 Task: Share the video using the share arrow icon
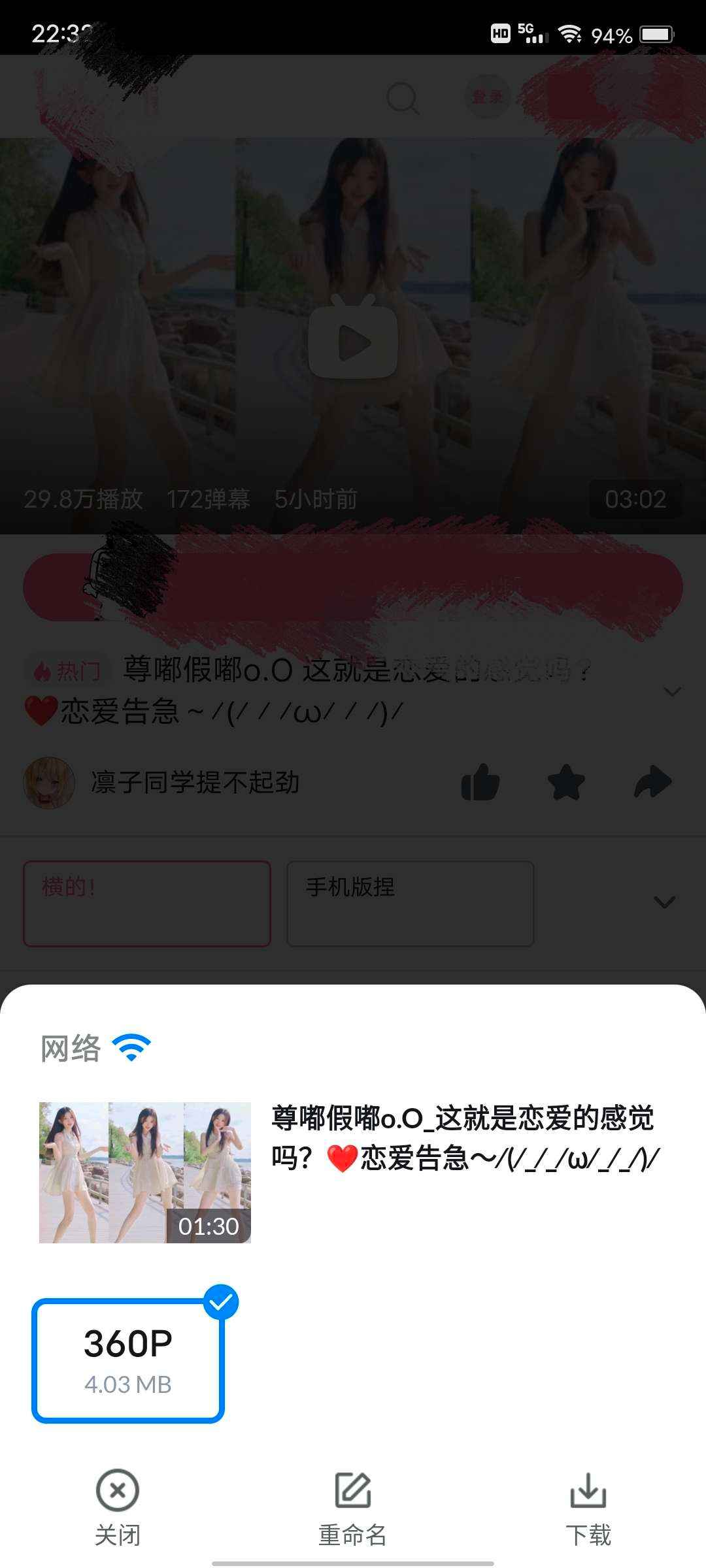pyautogui.click(x=651, y=783)
